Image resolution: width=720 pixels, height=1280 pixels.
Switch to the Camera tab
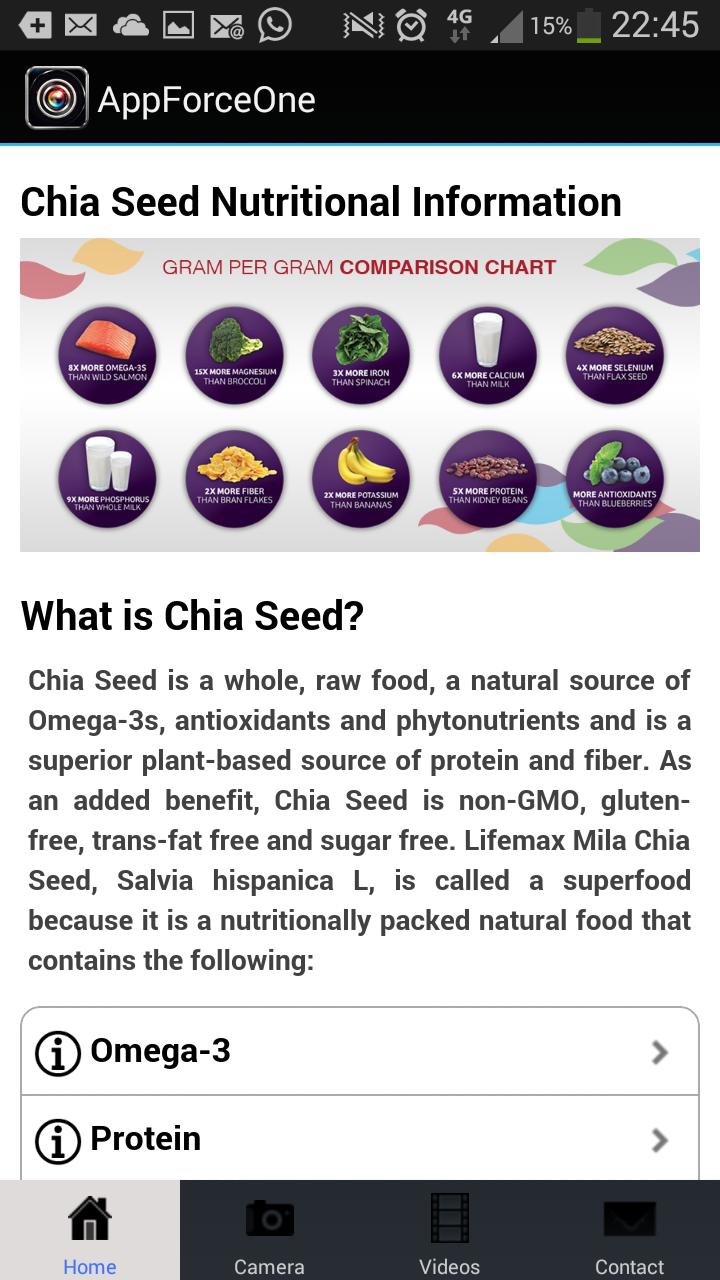269,1230
